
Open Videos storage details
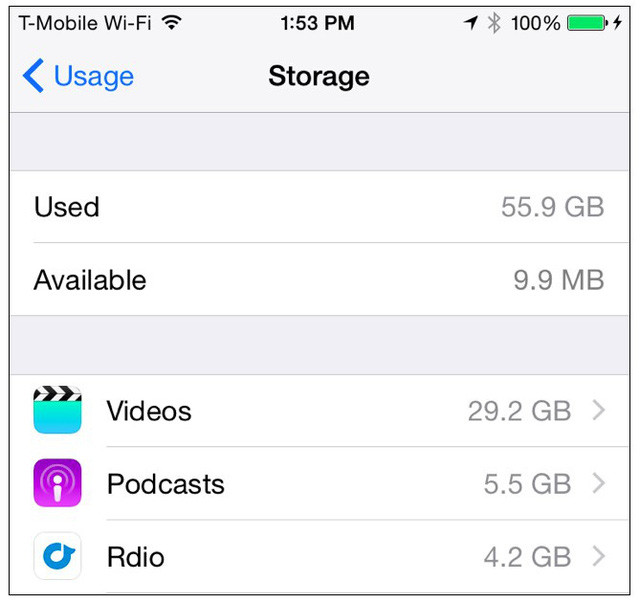320,411
